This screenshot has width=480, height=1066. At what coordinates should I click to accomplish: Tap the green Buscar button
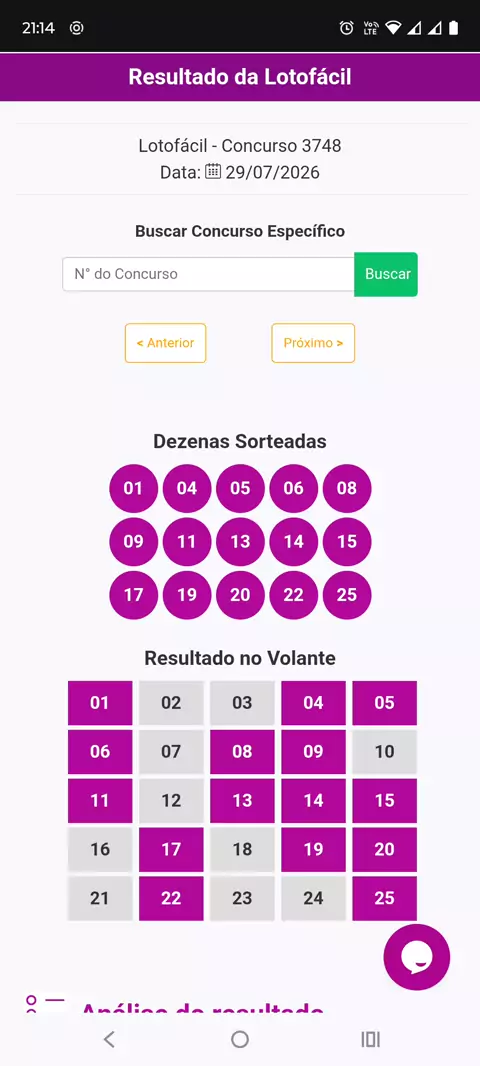pos(386,274)
